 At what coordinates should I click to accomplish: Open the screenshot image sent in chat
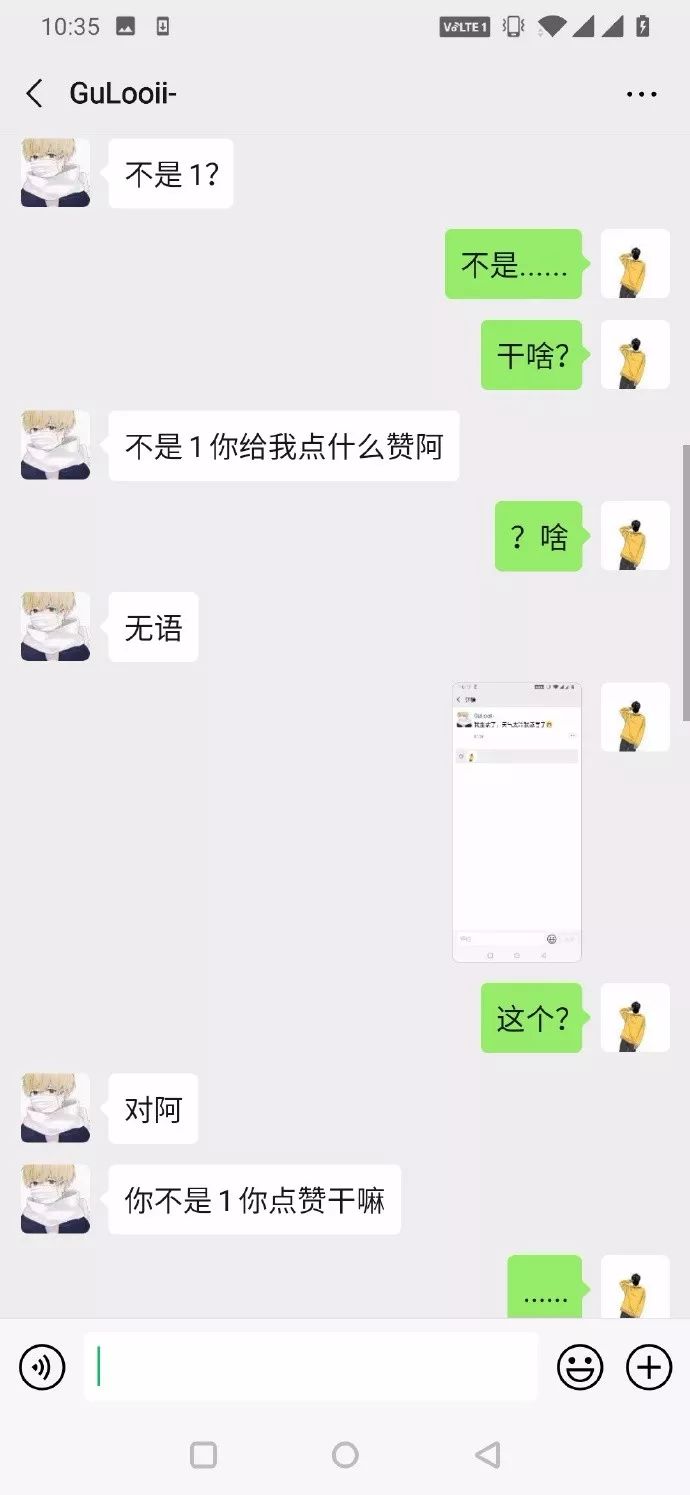517,822
